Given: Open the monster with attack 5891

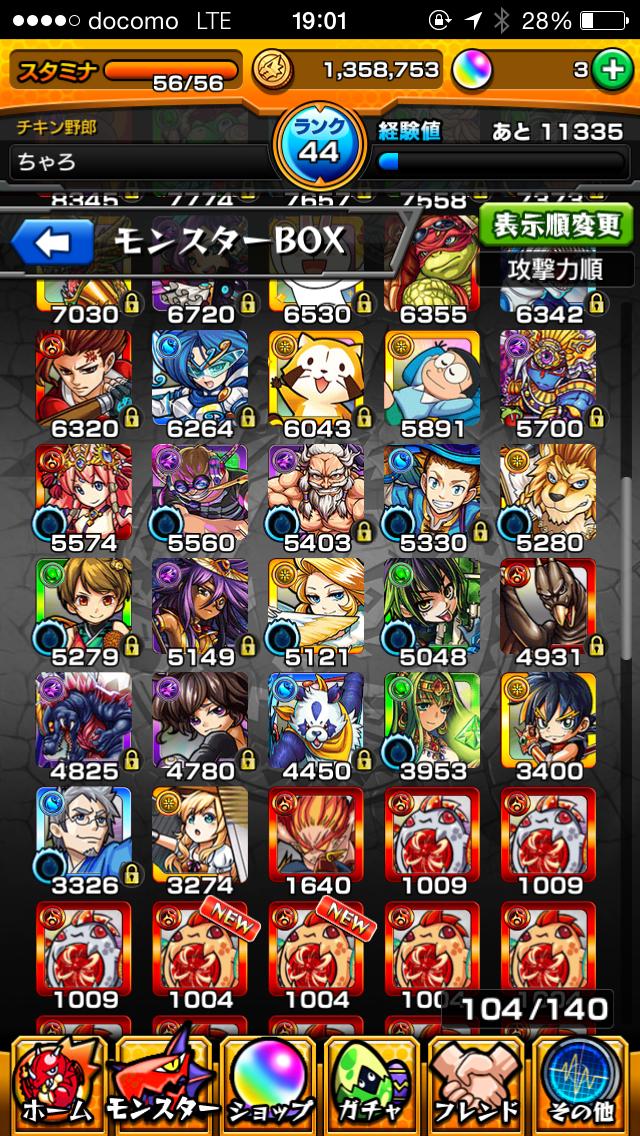Looking at the screenshot, I should (x=431, y=380).
